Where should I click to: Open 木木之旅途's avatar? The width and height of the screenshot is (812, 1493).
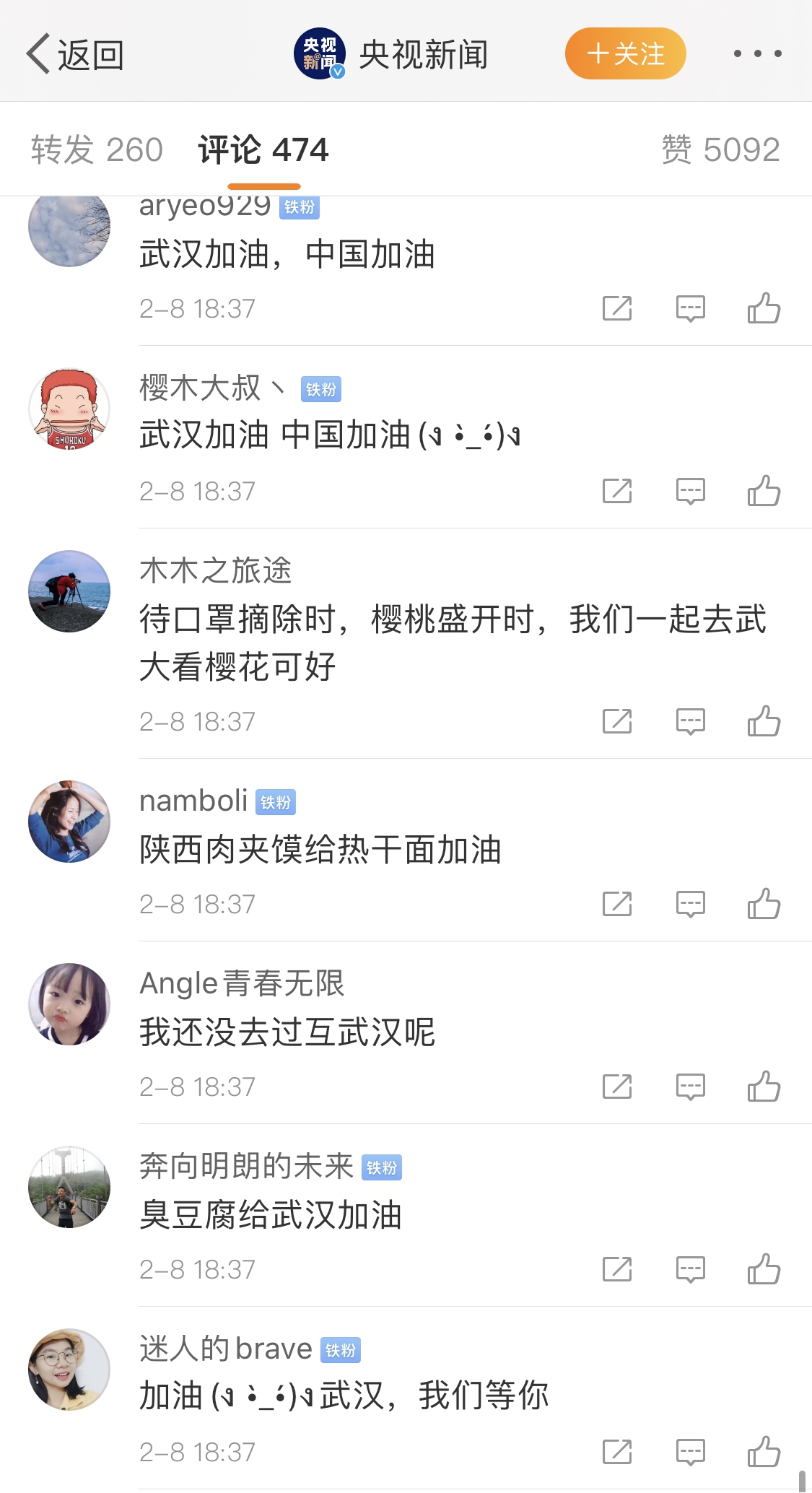69,591
